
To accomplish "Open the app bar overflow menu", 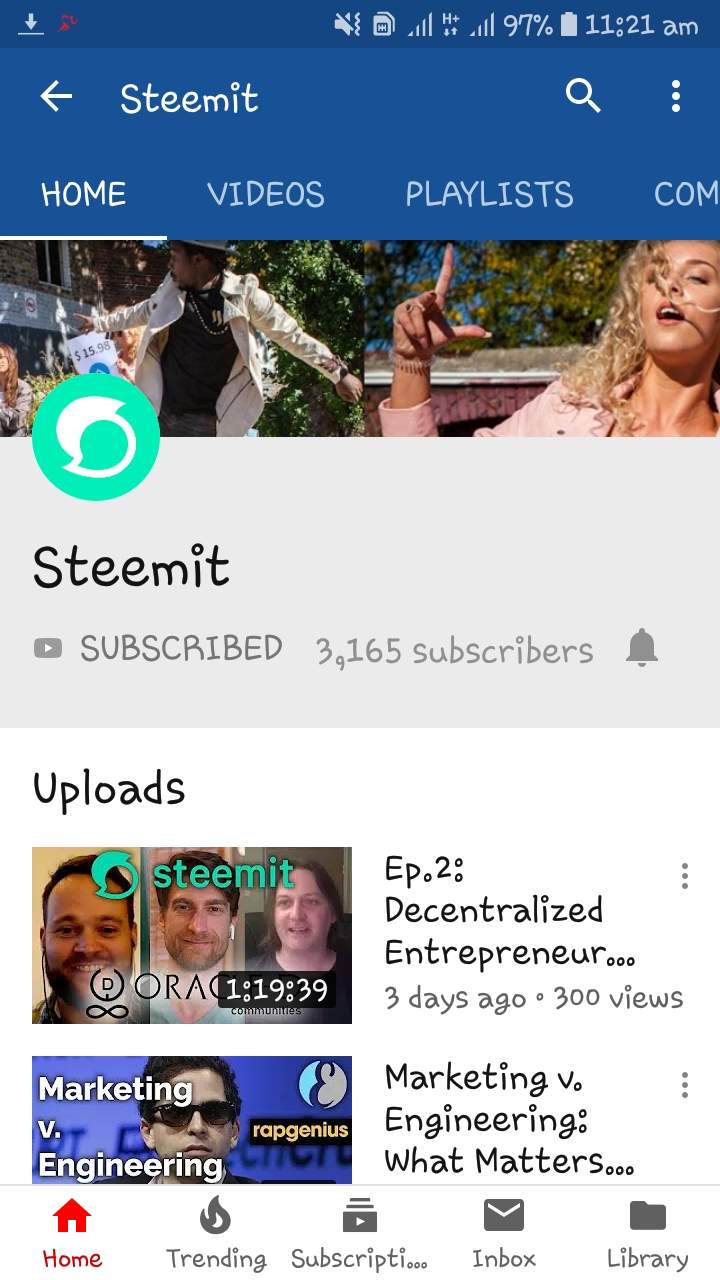I will tap(676, 97).
